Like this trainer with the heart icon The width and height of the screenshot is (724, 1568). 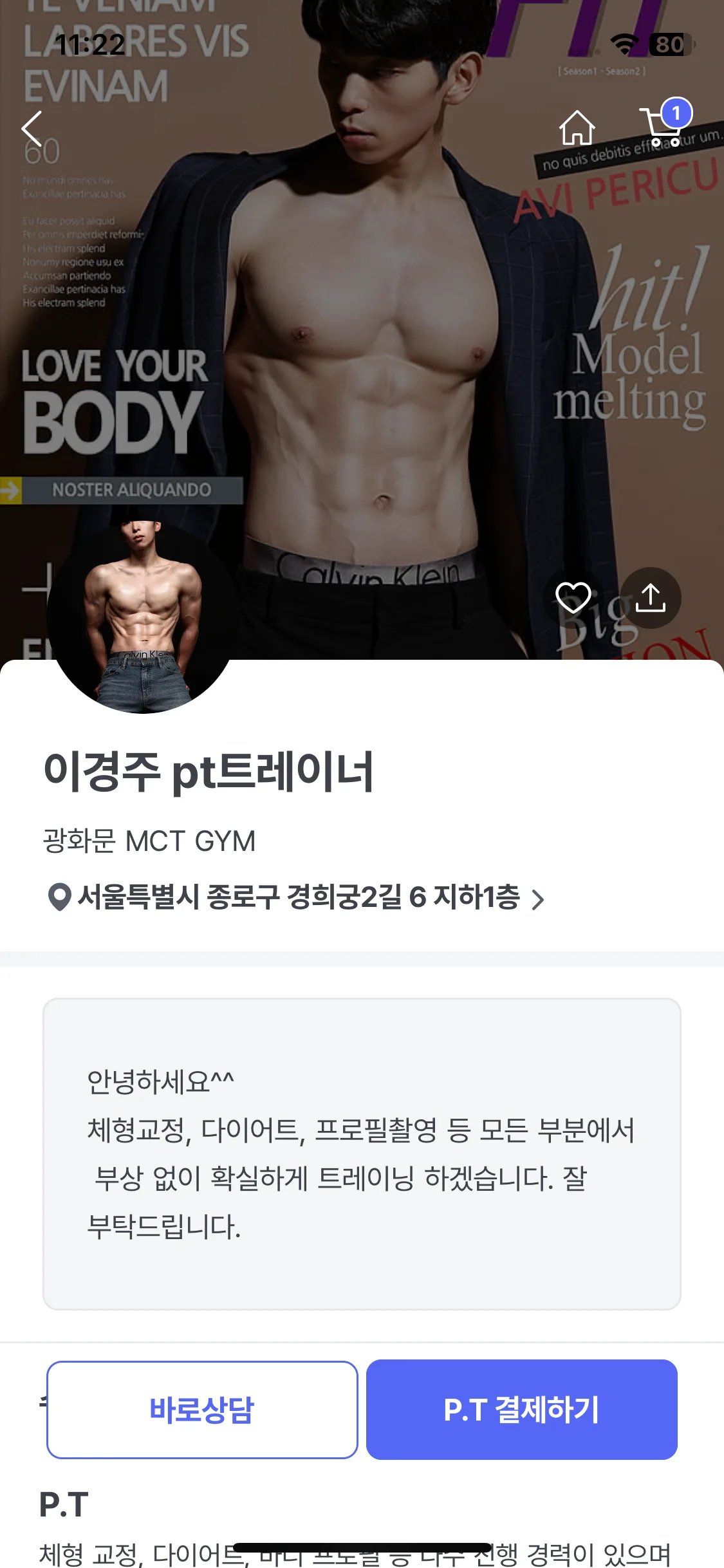(x=573, y=597)
